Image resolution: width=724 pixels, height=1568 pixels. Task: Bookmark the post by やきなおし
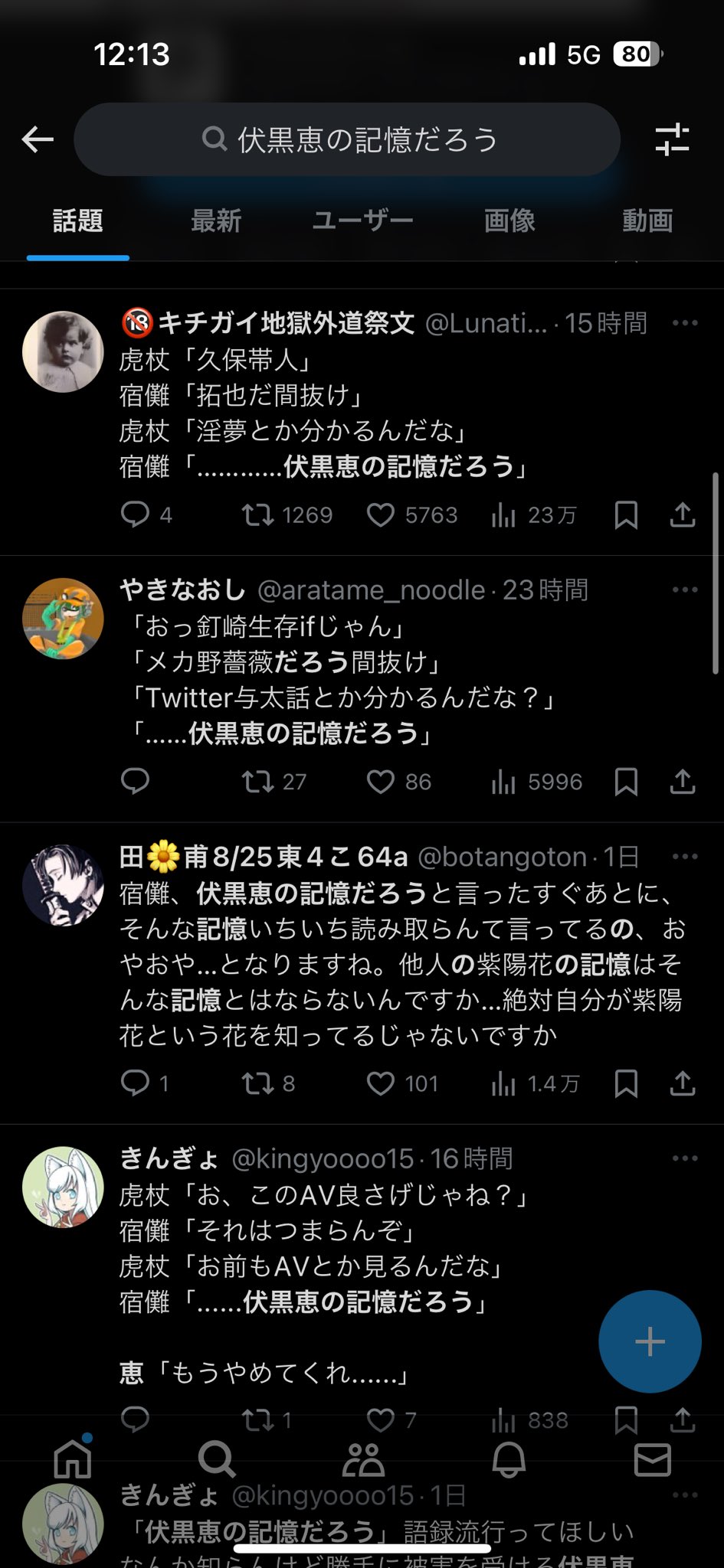[x=626, y=782]
